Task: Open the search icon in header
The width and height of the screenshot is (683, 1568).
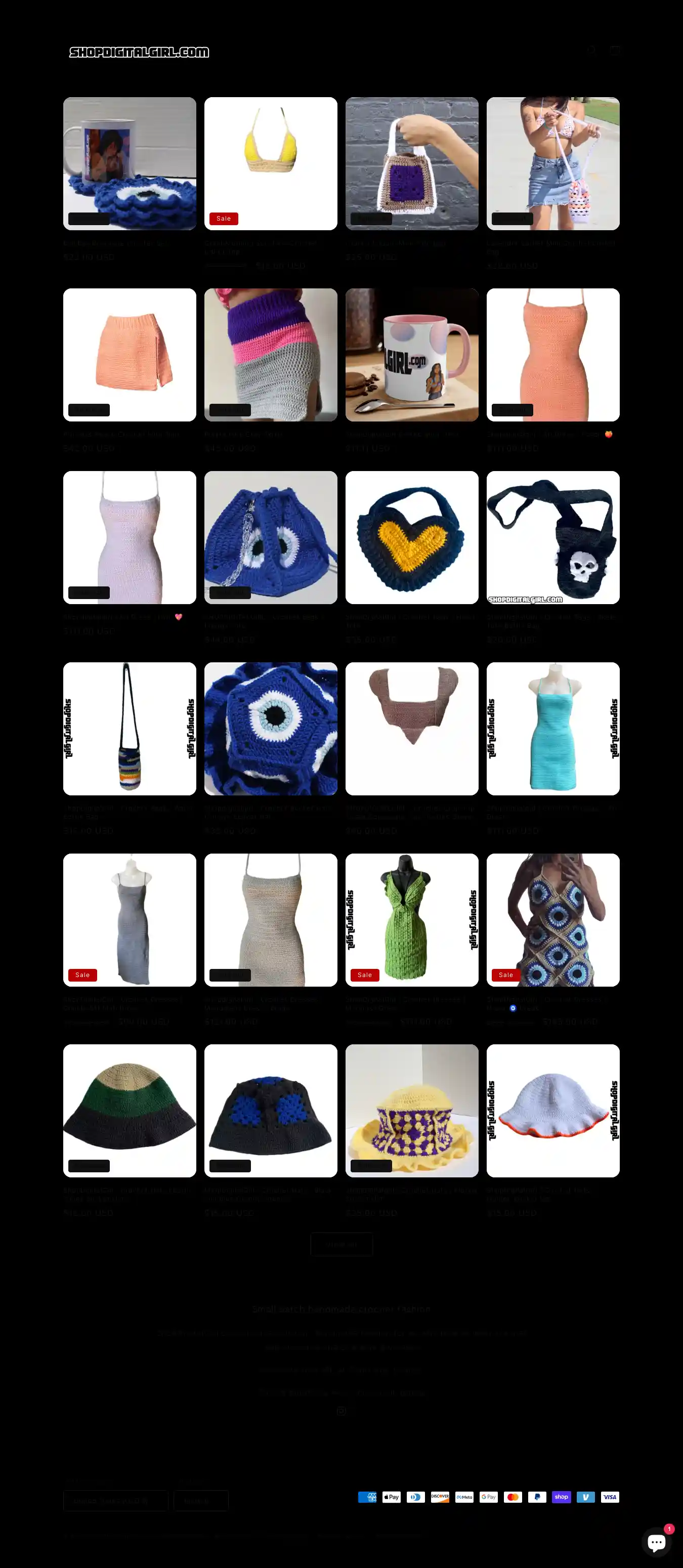Action: [x=591, y=51]
